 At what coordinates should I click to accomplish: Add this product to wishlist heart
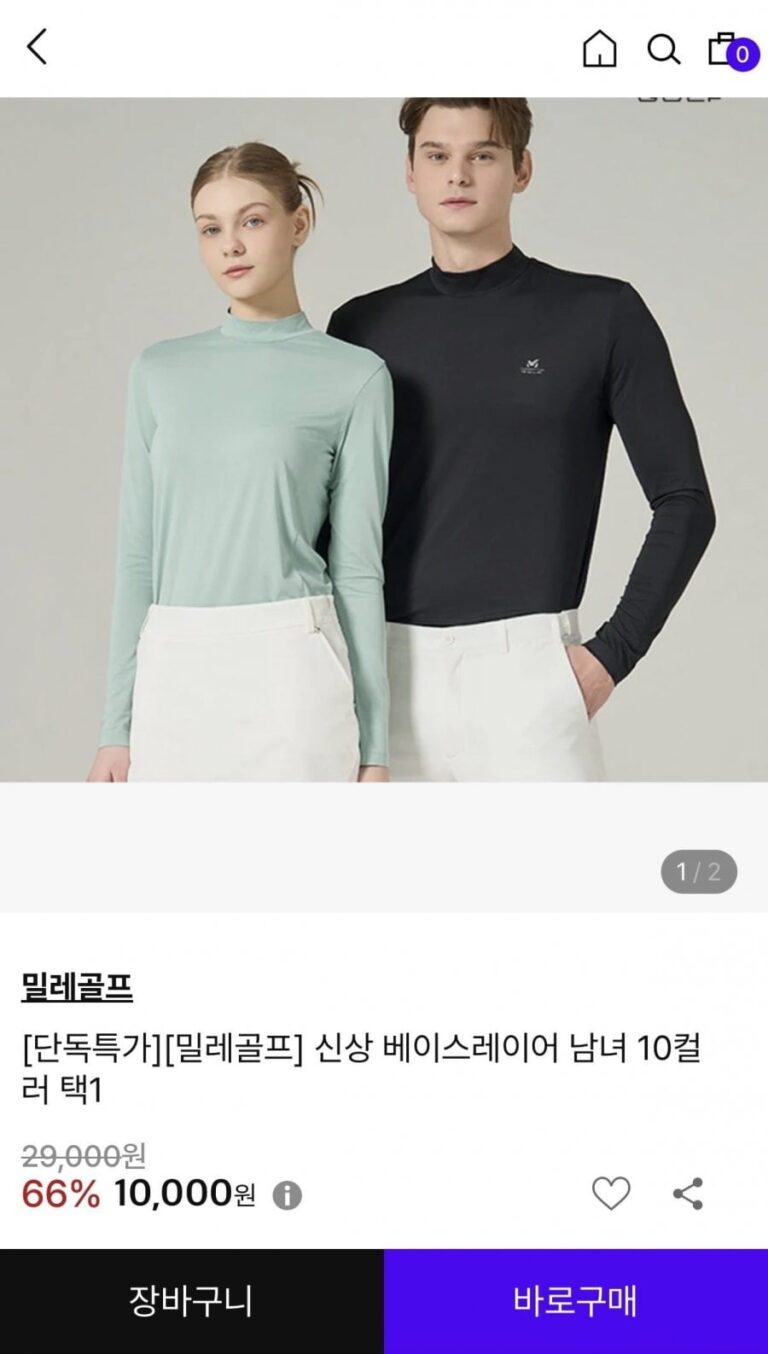point(611,1193)
